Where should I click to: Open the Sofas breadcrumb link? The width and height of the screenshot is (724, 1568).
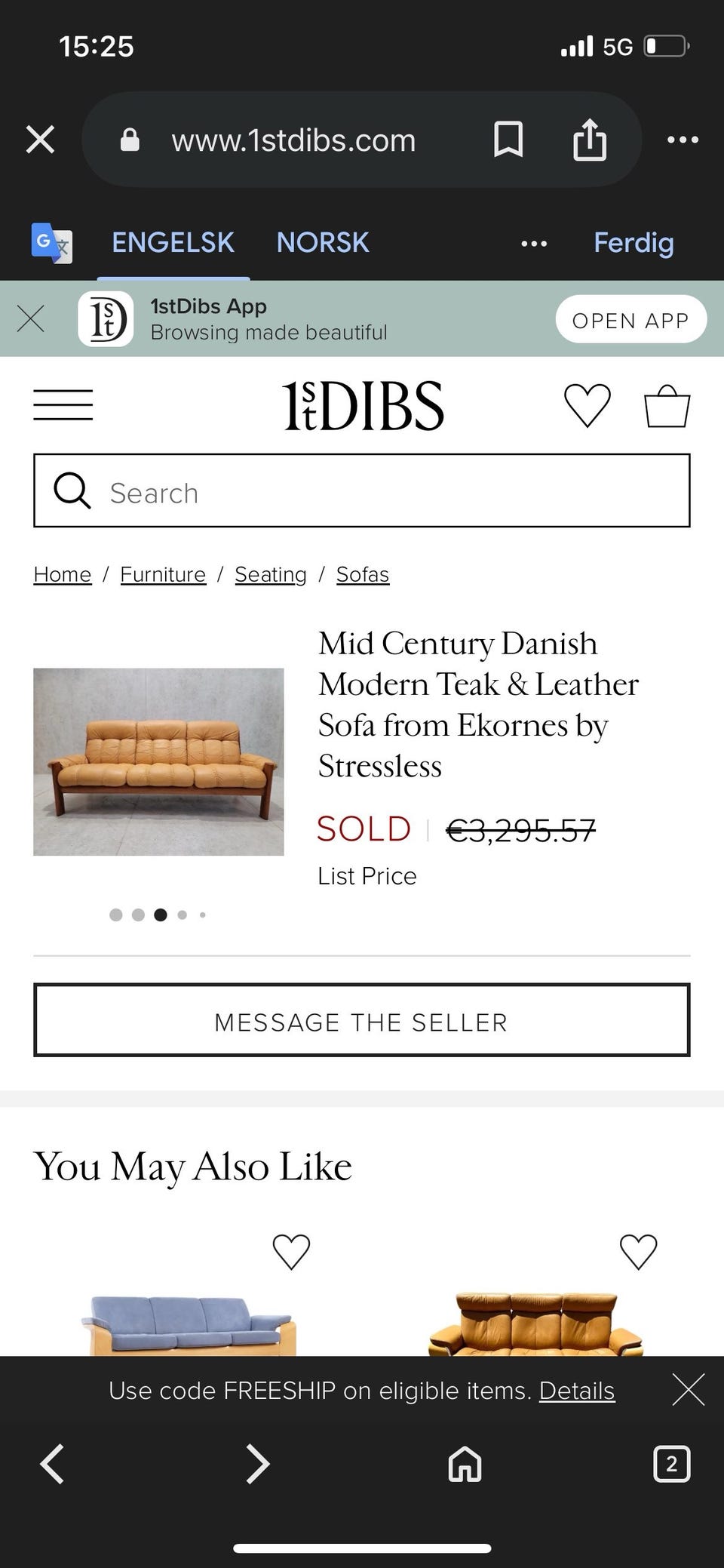click(x=363, y=575)
